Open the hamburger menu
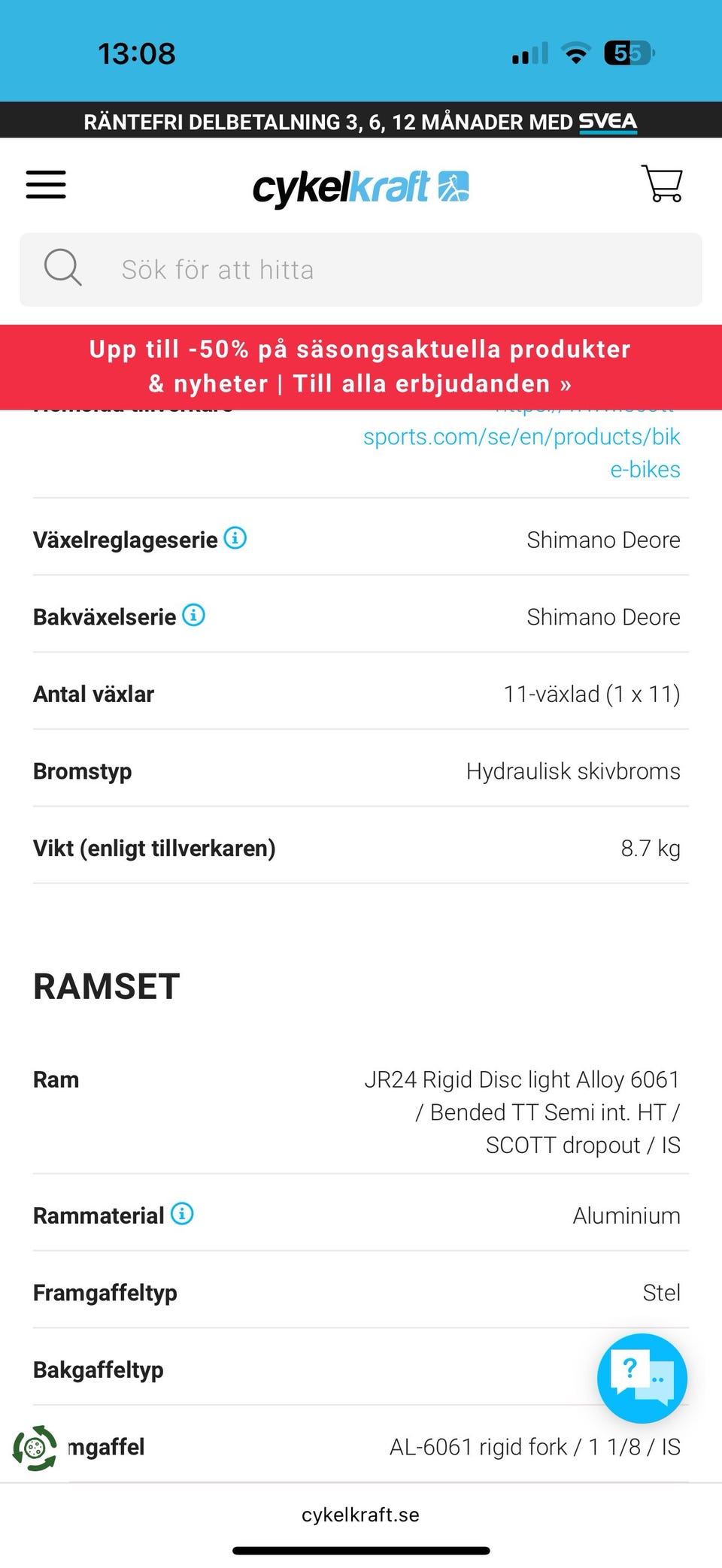Screen dimensions: 722x1568 point(46,185)
